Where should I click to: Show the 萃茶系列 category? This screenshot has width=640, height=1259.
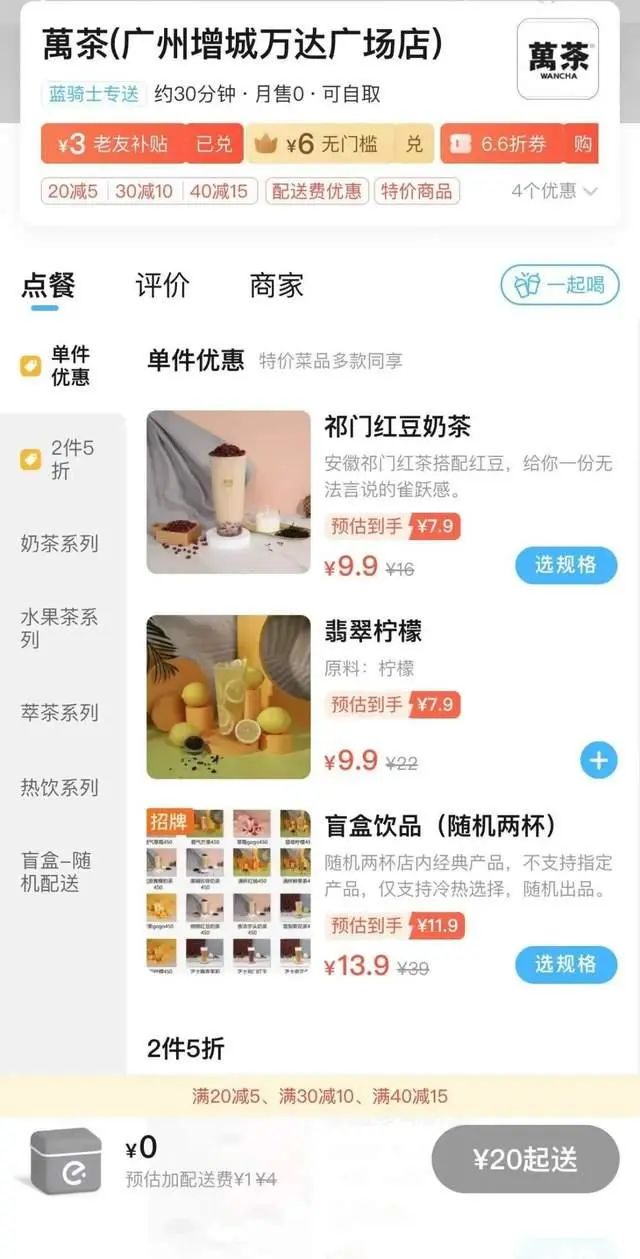coord(60,713)
